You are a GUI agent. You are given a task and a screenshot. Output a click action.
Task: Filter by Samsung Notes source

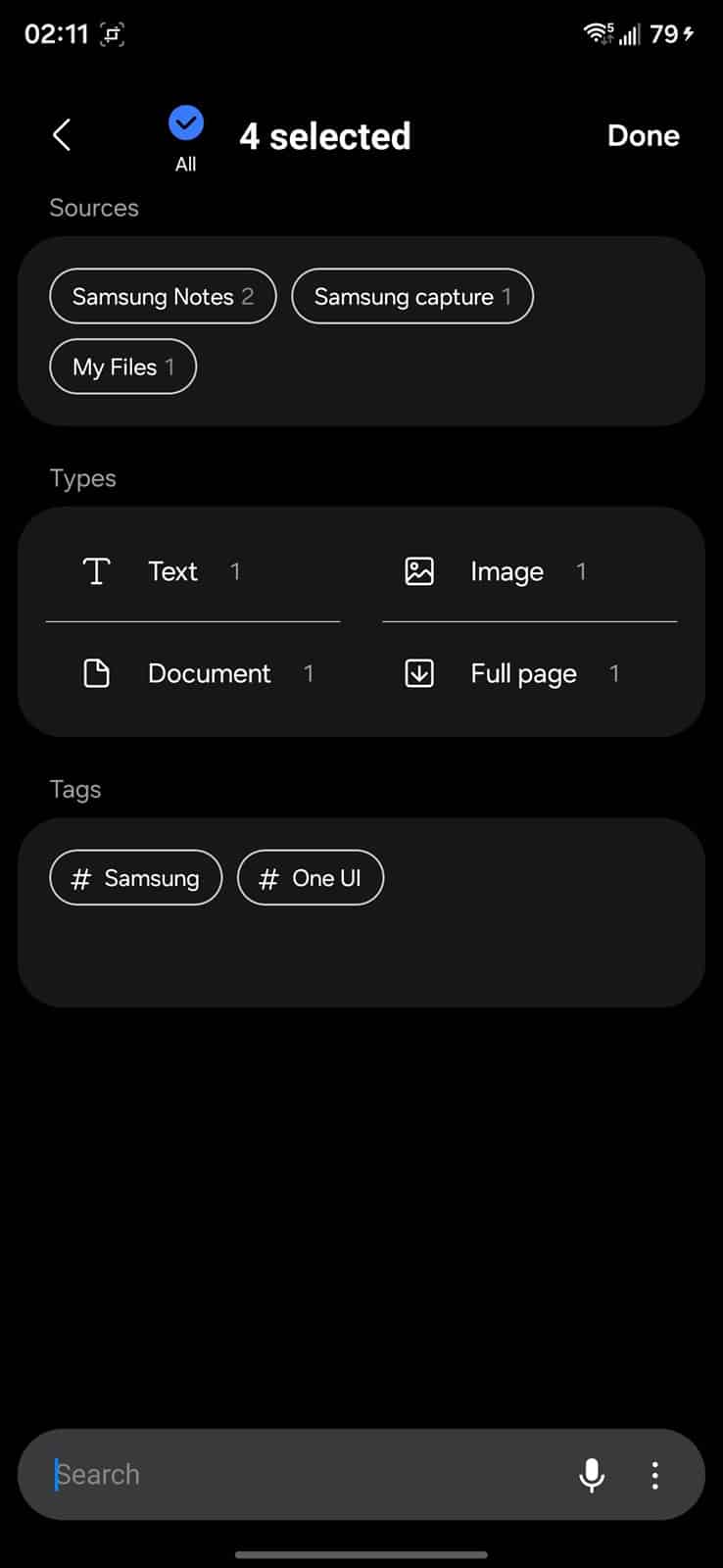click(x=163, y=296)
